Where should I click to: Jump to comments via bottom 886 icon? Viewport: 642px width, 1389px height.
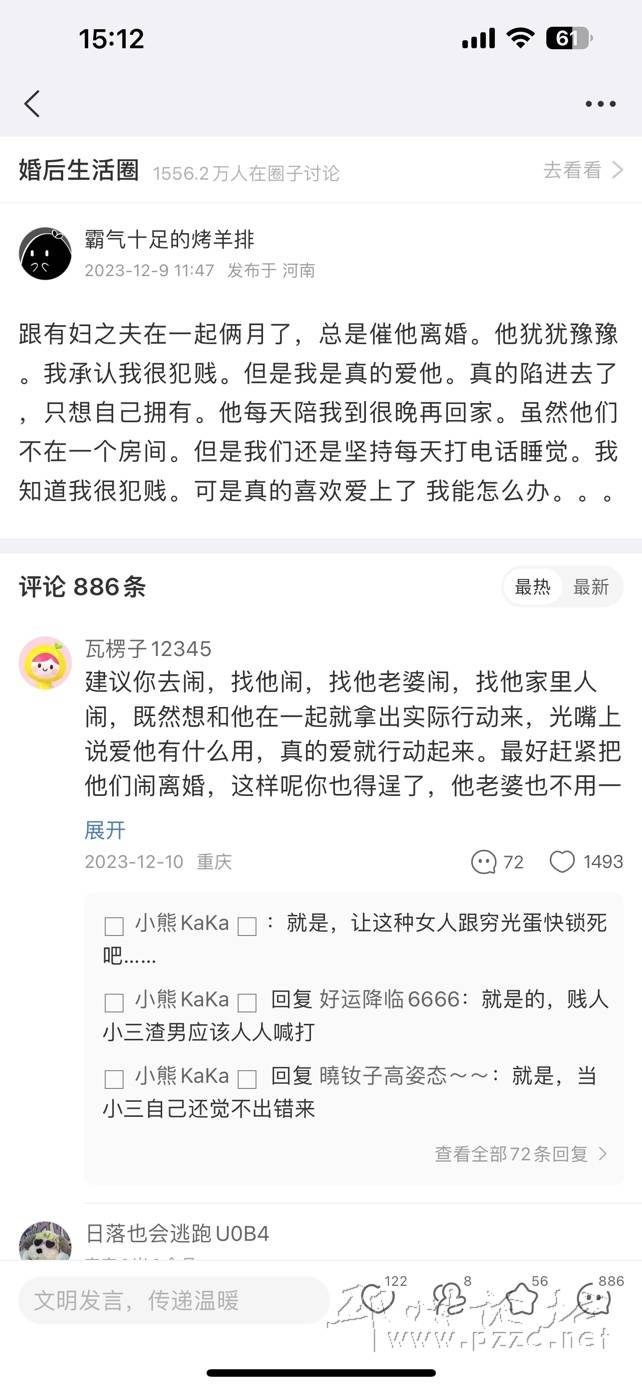click(x=595, y=1301)
